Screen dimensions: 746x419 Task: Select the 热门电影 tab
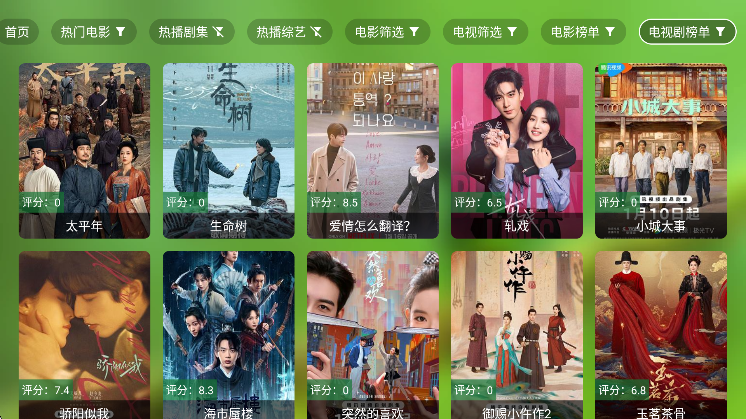[x=93, y=32]
